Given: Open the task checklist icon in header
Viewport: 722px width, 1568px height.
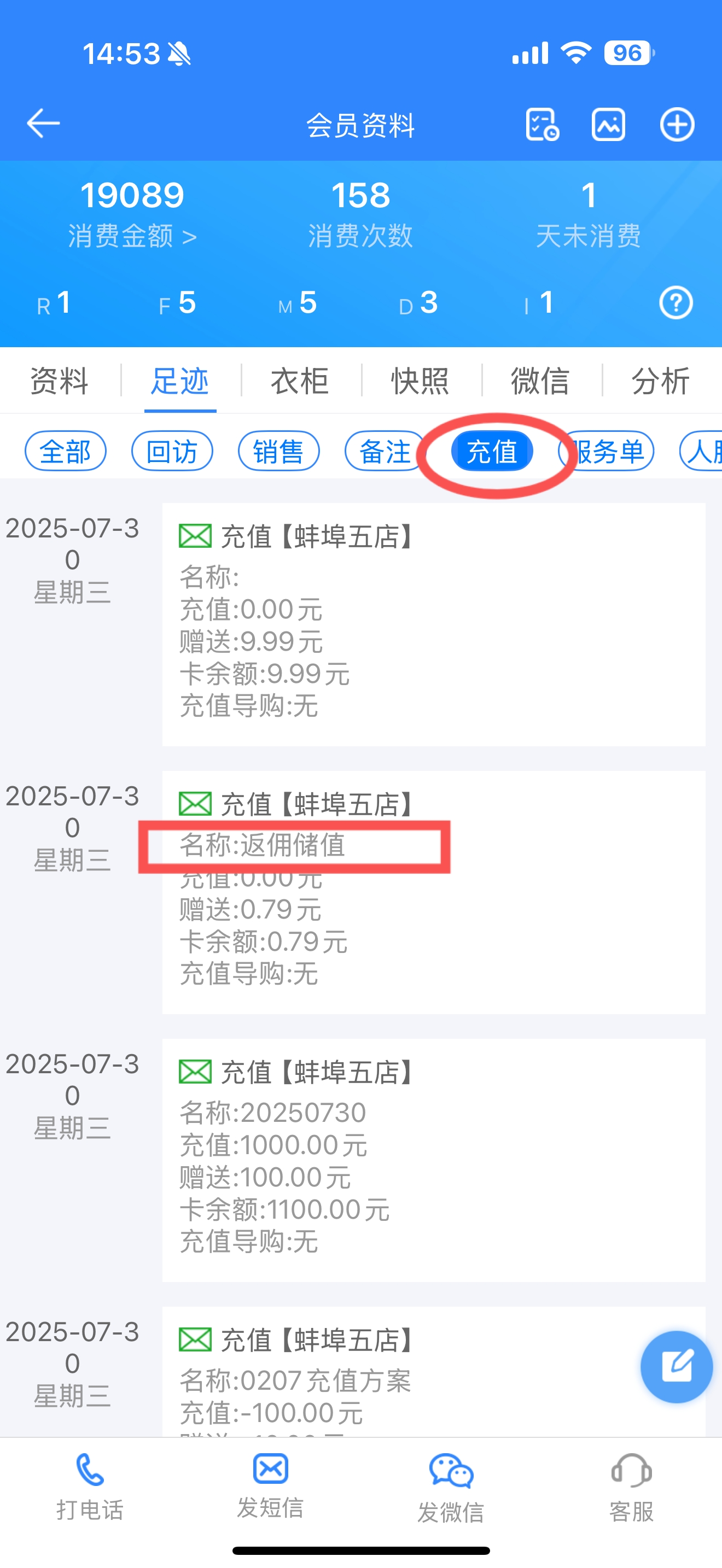Looking at the screenshot, I should click(542, 125).
